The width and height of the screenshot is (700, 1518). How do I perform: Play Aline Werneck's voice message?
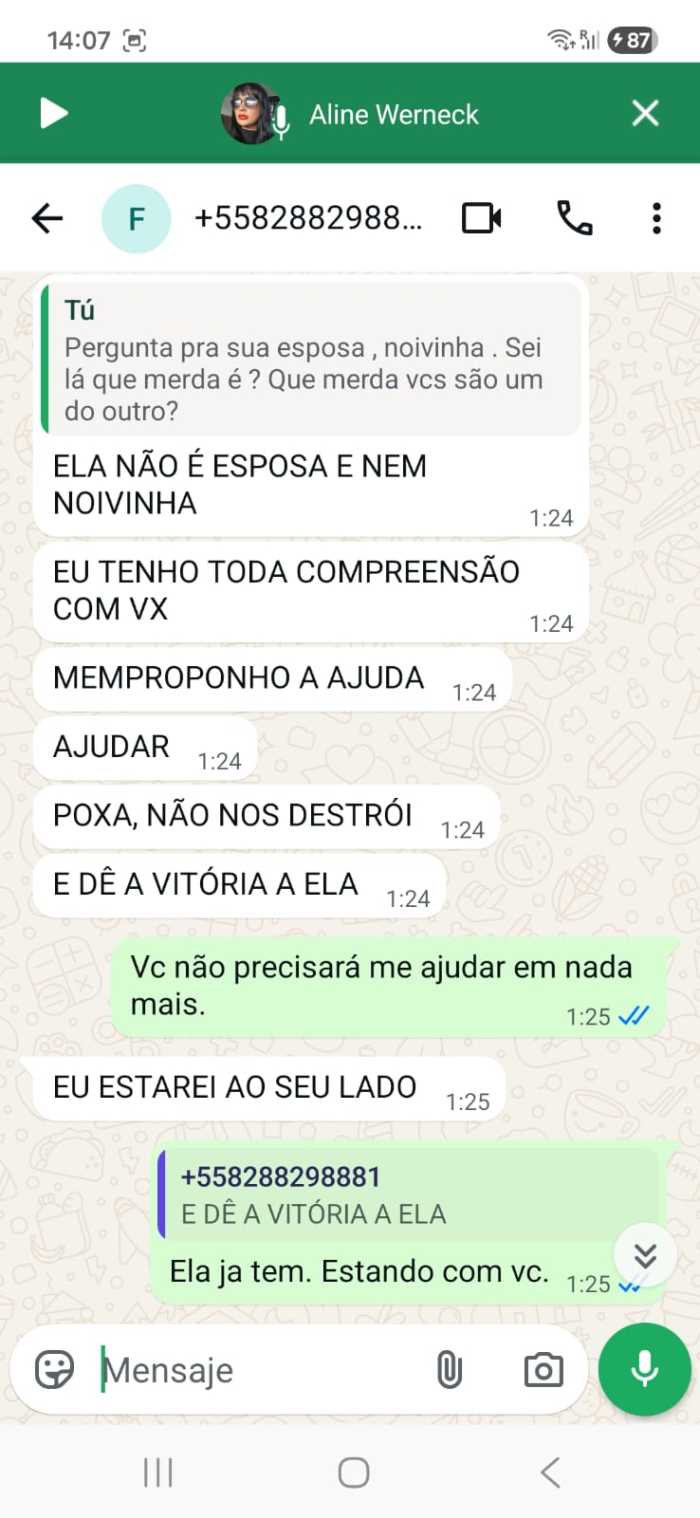click(54, 114)
